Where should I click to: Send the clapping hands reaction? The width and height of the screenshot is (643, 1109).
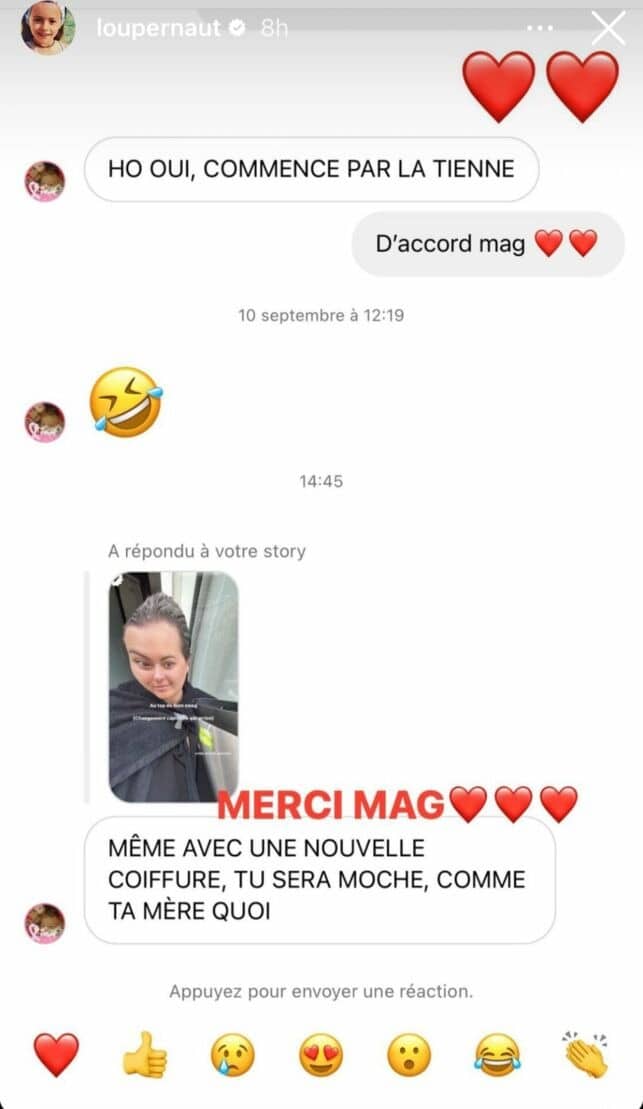[x=584, y=1054]
